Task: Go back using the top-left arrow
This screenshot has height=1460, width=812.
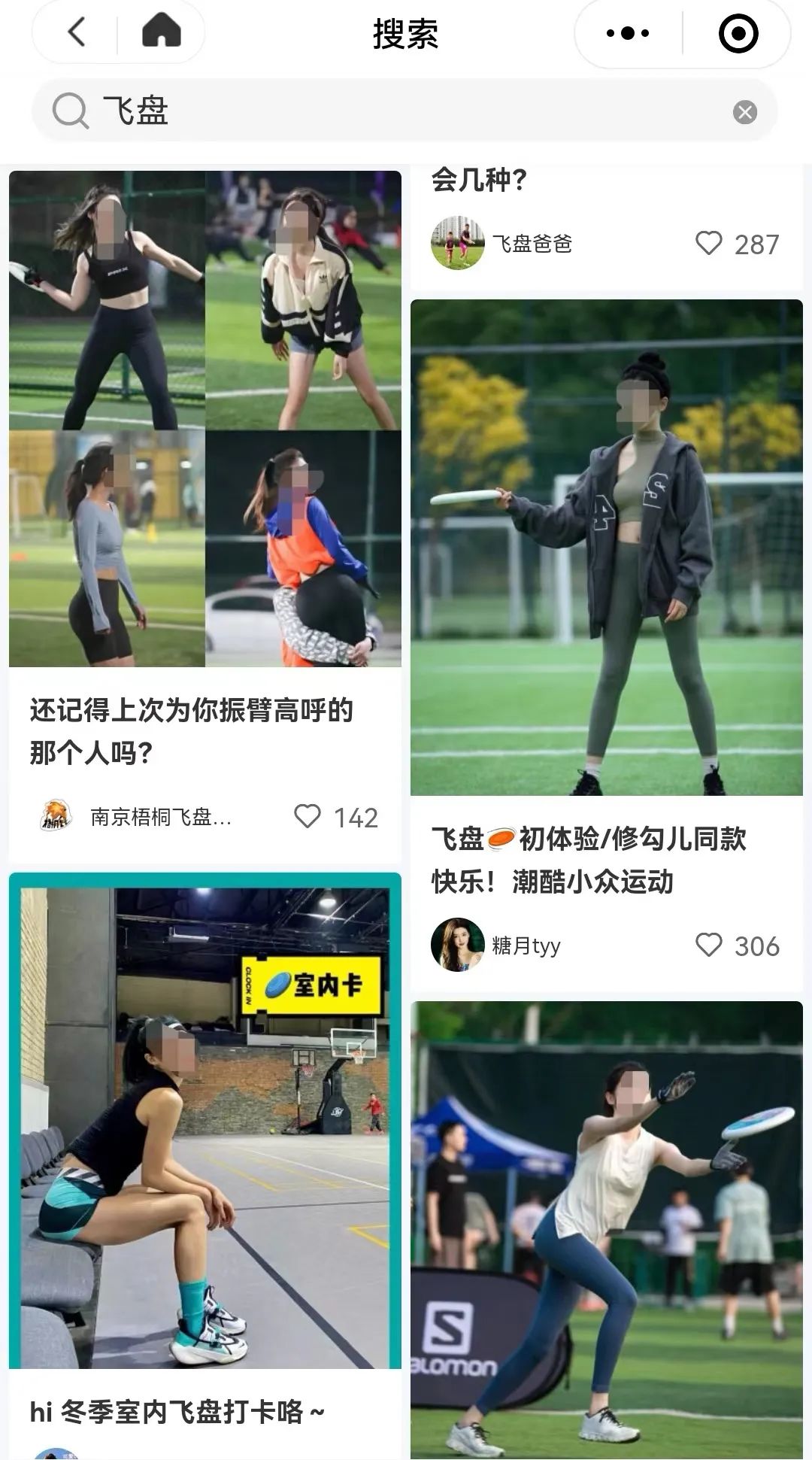Action: (x=77, y=32)
